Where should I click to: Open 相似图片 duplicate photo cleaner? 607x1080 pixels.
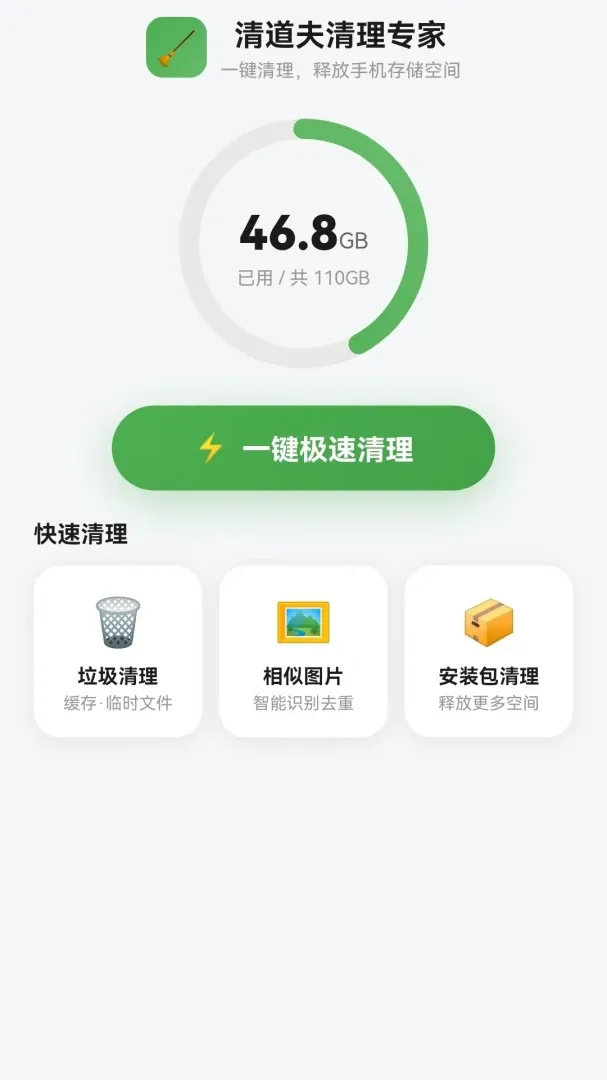[x=303, y=651]
